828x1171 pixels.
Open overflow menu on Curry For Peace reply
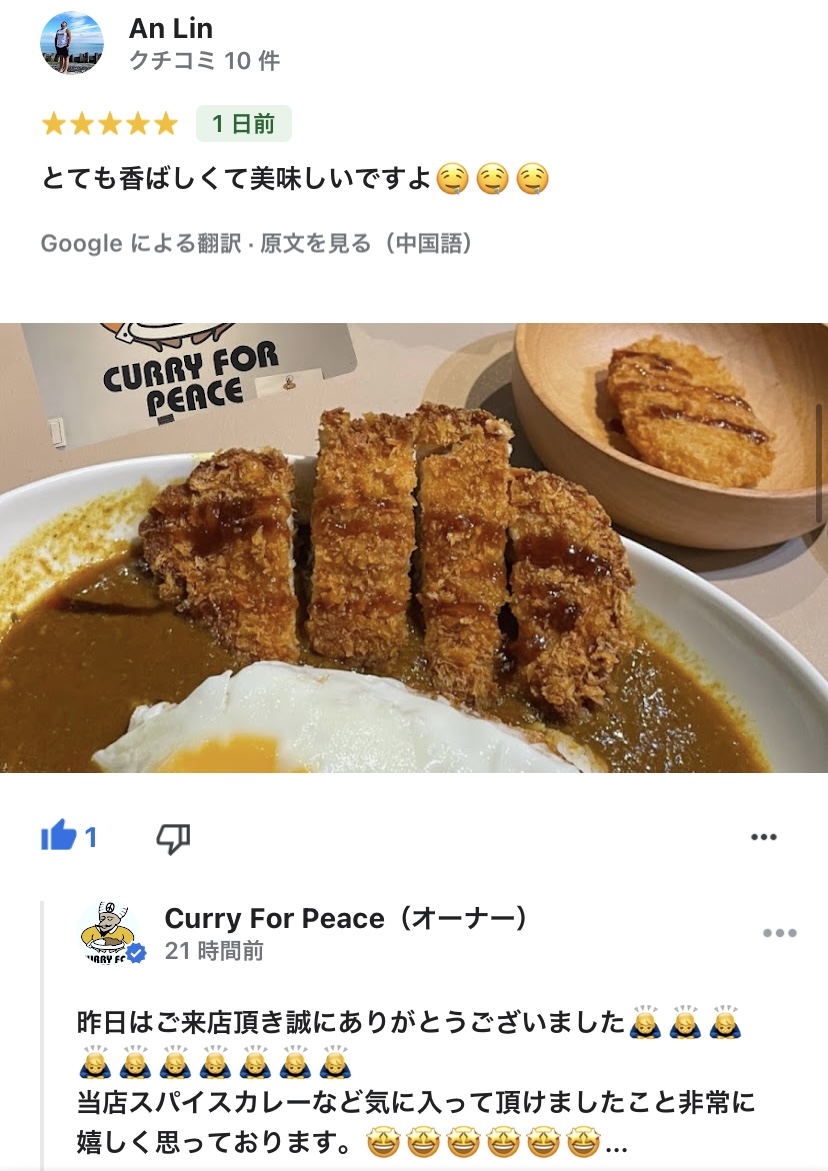coord(780,933)
